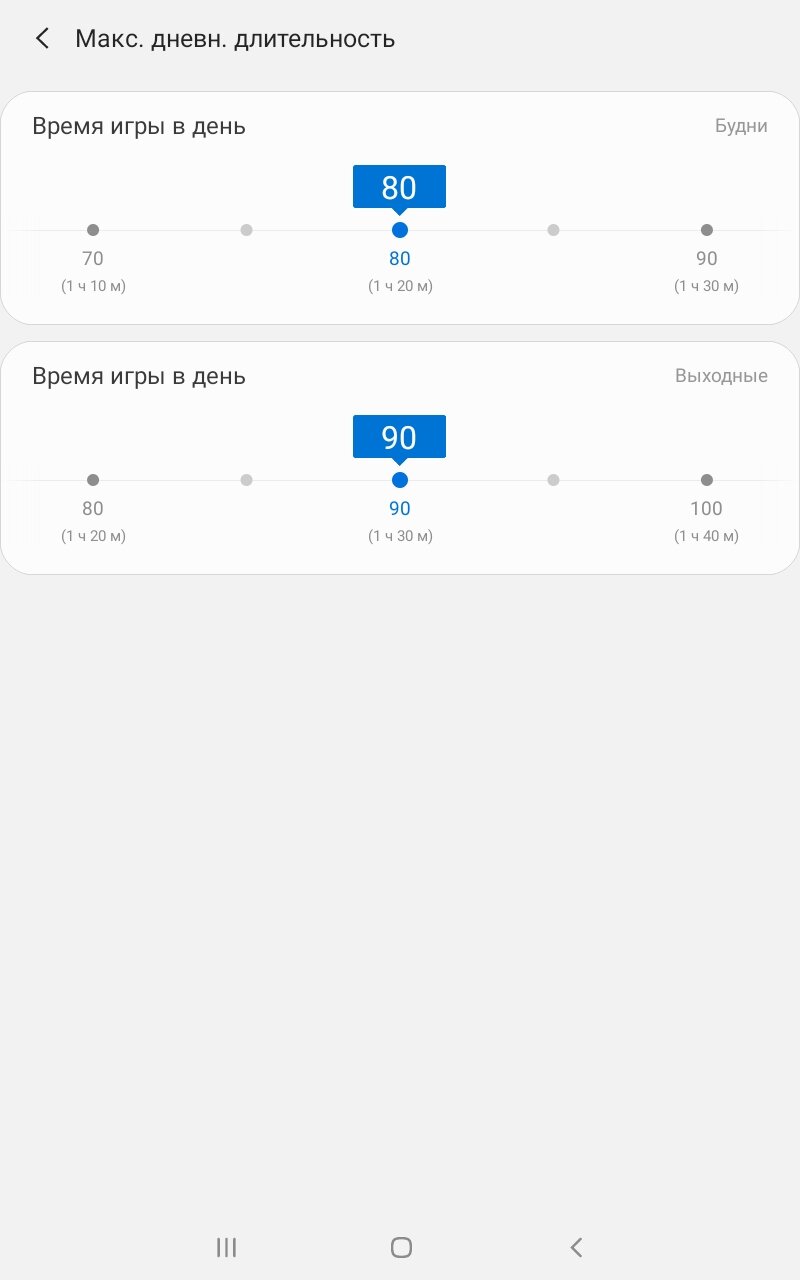This screenshot has height=1280, width=800.
Task: Select the weekend dot between 80 and 90
Action: pos(247,480)
